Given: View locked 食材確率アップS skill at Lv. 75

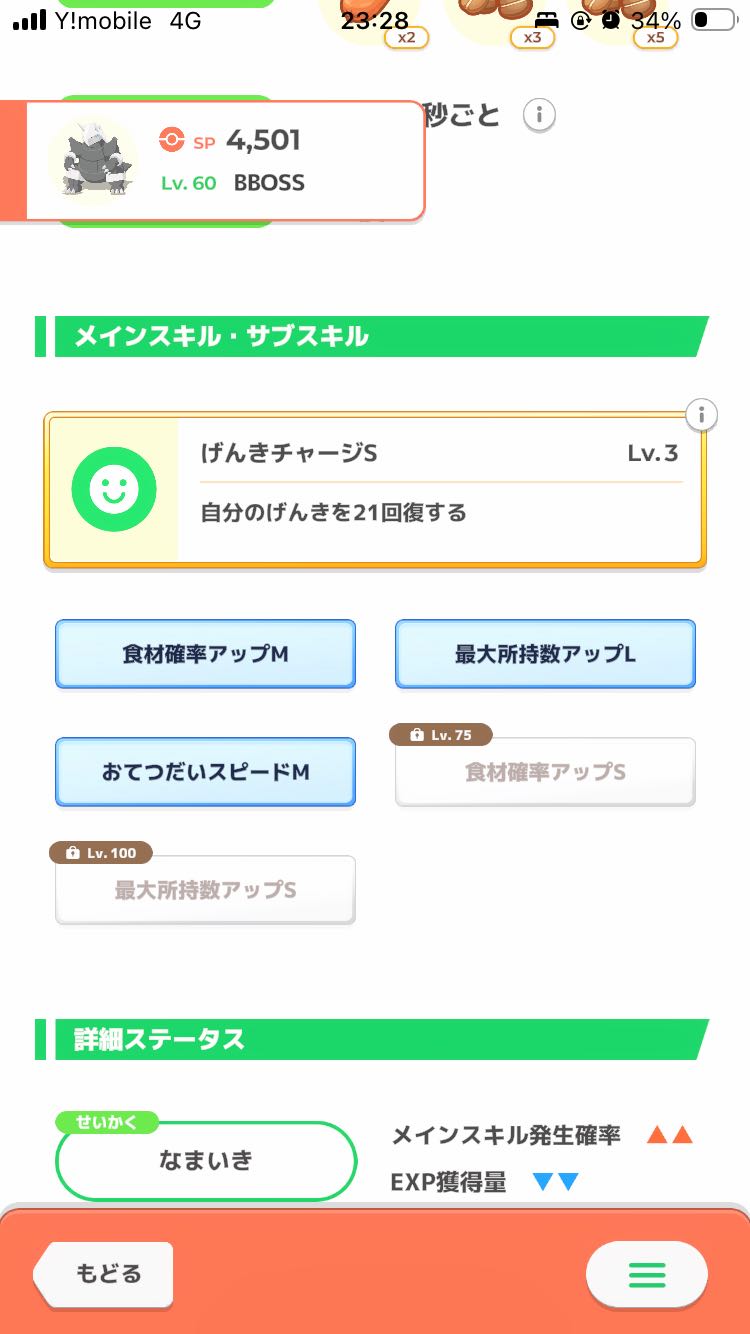Looking at the screenshot, I should pos(545,772).
